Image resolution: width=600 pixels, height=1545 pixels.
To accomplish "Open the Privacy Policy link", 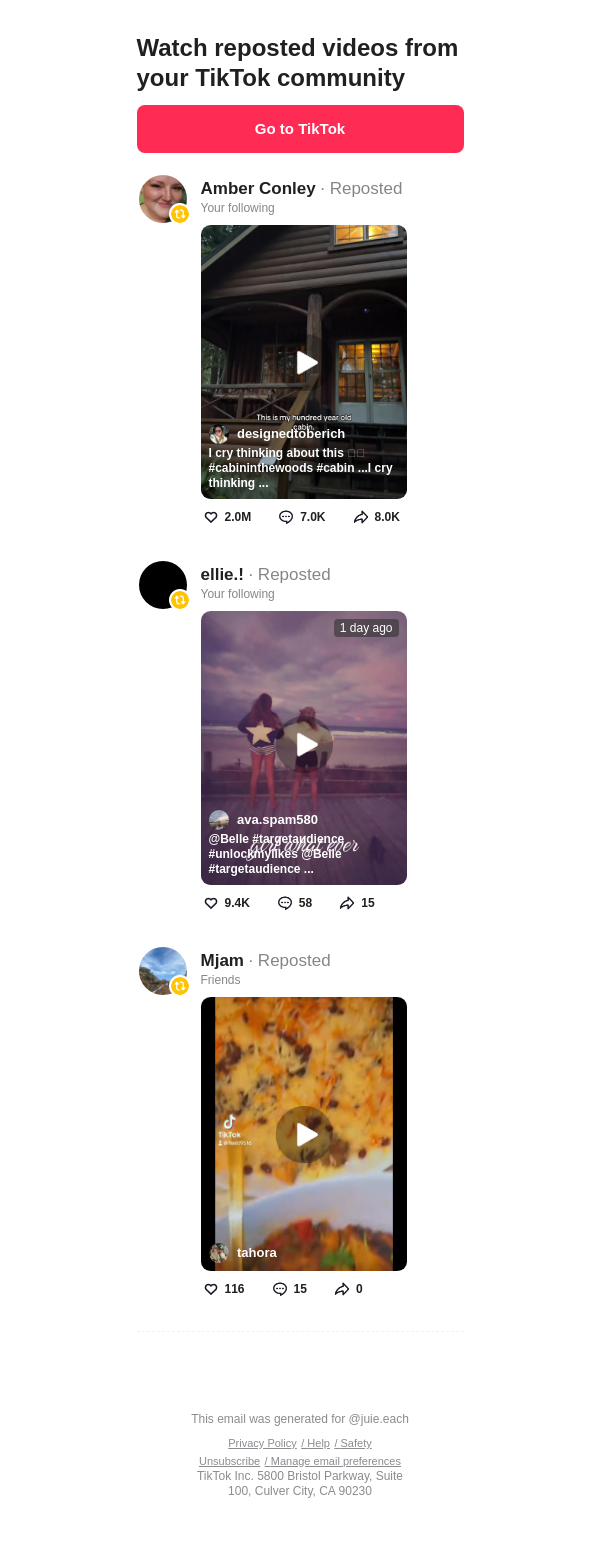I will (x=262, y=1443).
